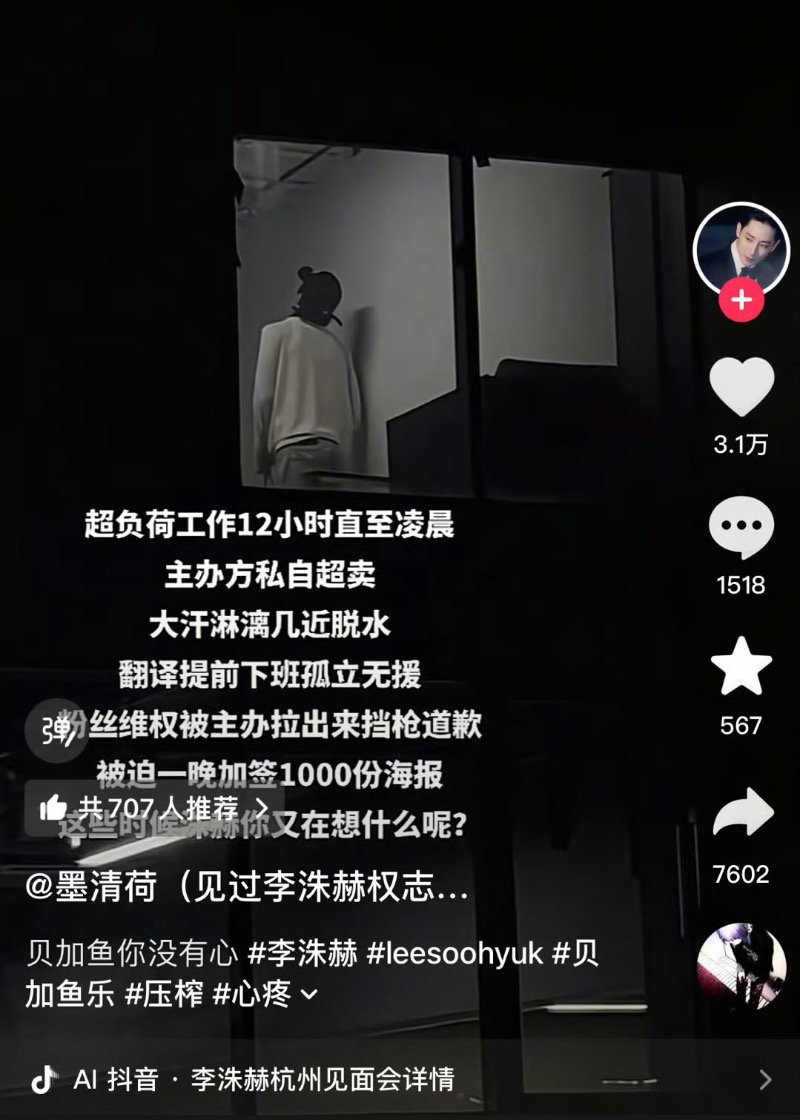
Task: Expand the full video caption
Action: click(309, 995)
